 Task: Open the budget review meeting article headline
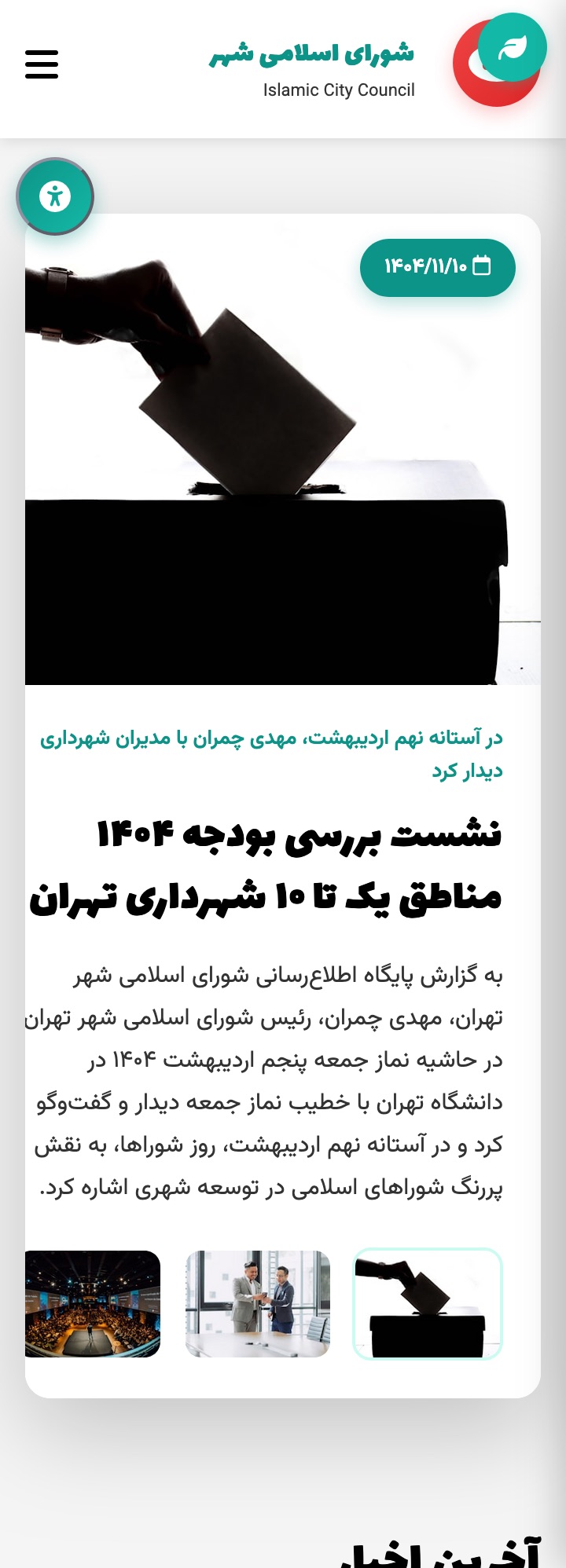[266, 865]
